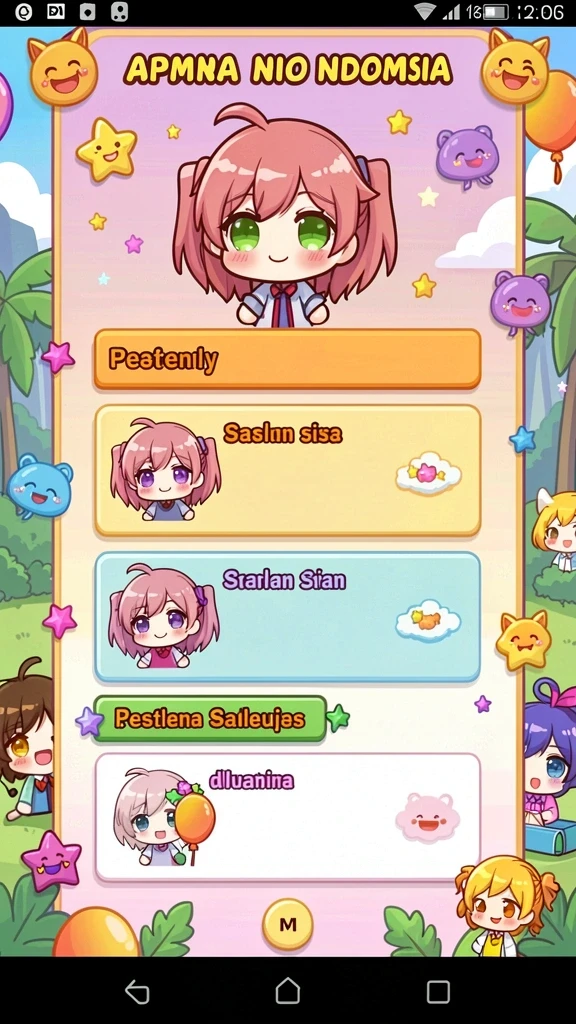Go back with the system back button
This screenshot has width=576, height=1024.
click(x=137, y=991)
